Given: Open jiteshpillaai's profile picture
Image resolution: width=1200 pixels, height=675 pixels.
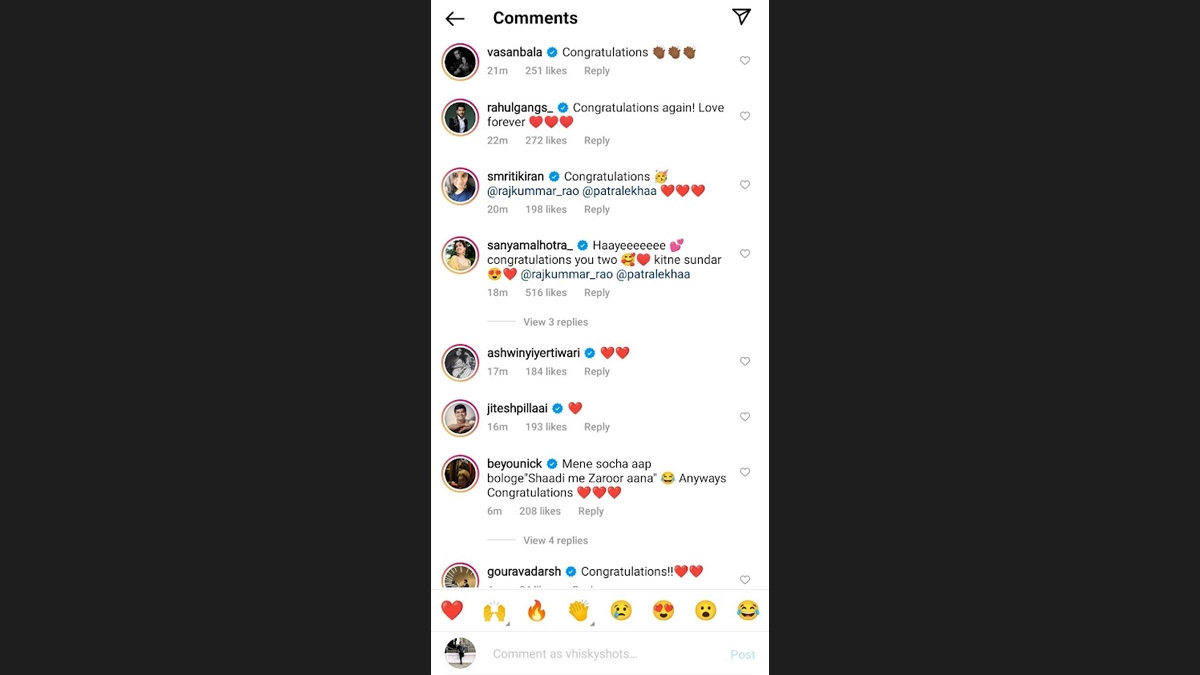Looking at the screenshot, I should point(460,418).
